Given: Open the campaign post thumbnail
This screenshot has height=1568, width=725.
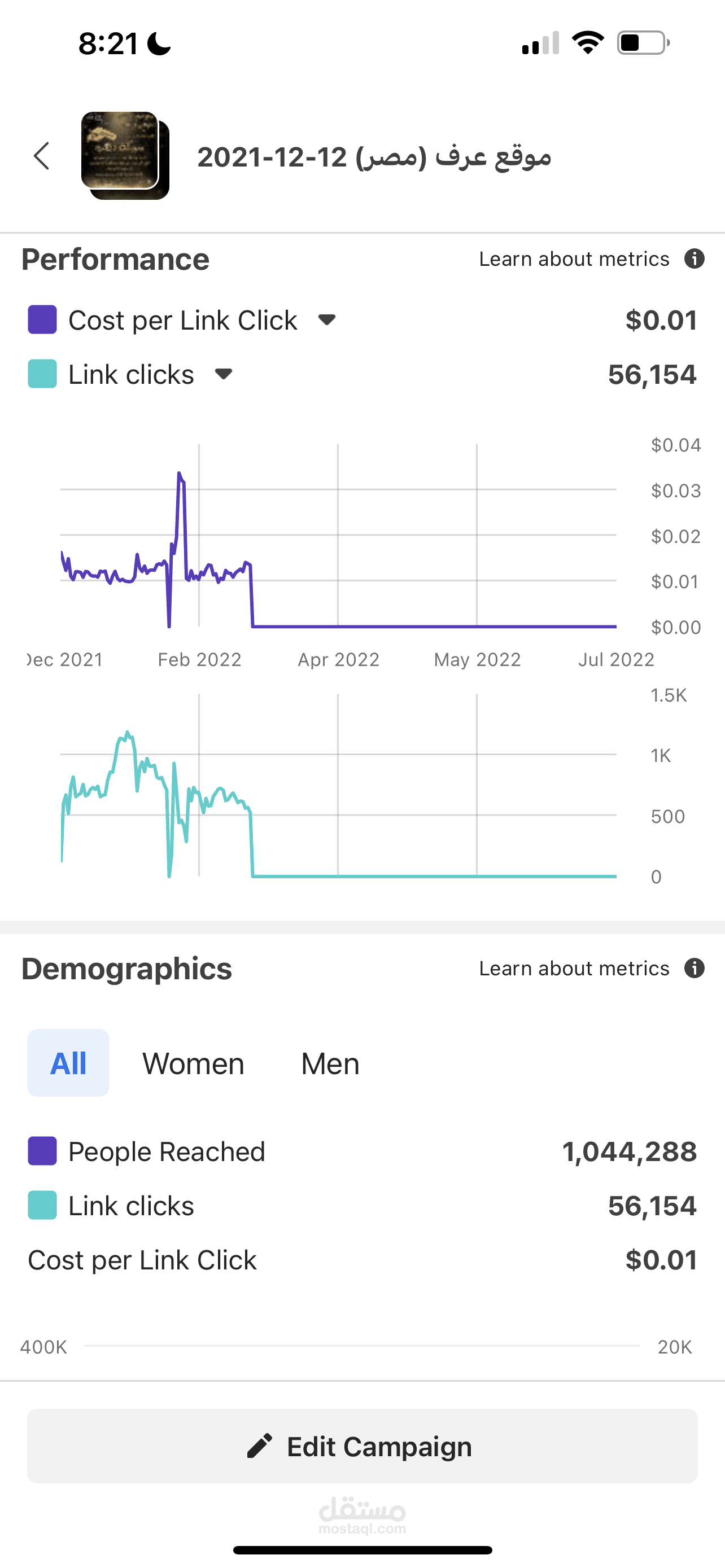Looking at the screenshot, I should pyautogui.click(x=125, y=155).
